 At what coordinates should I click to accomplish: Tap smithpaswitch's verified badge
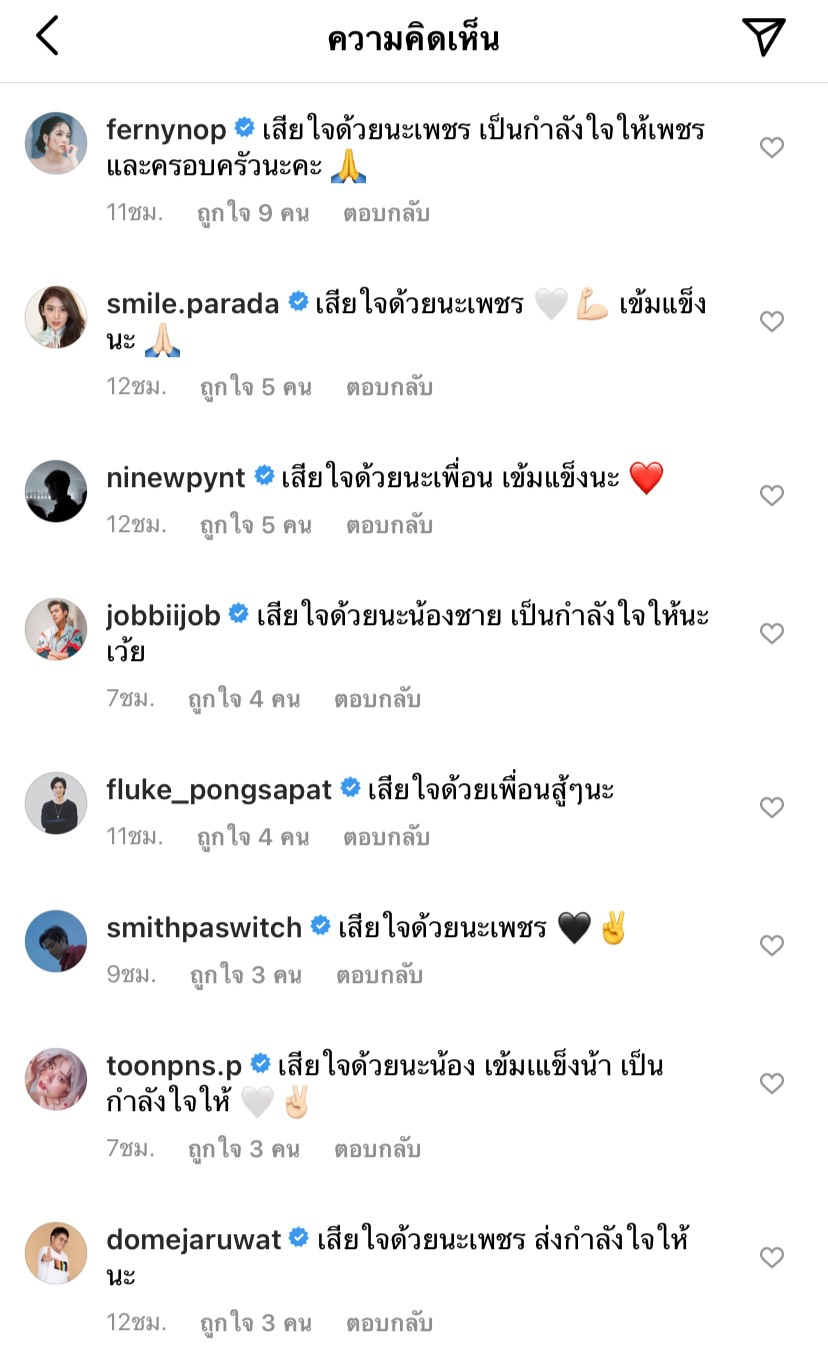[x=320, y=927]
